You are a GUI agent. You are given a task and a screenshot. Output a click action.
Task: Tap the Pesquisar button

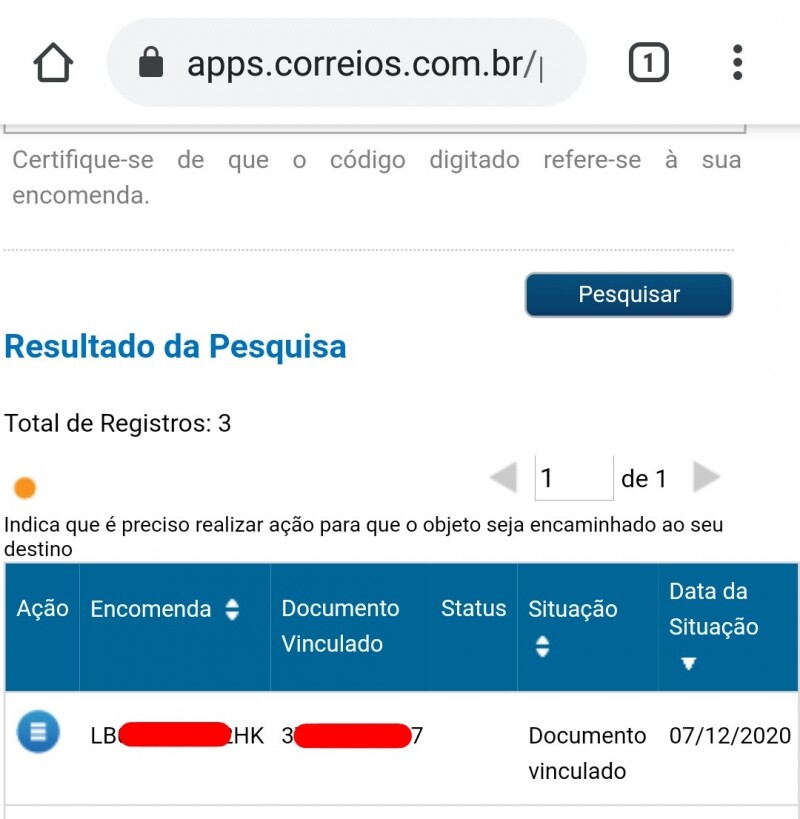coord(629,295)
